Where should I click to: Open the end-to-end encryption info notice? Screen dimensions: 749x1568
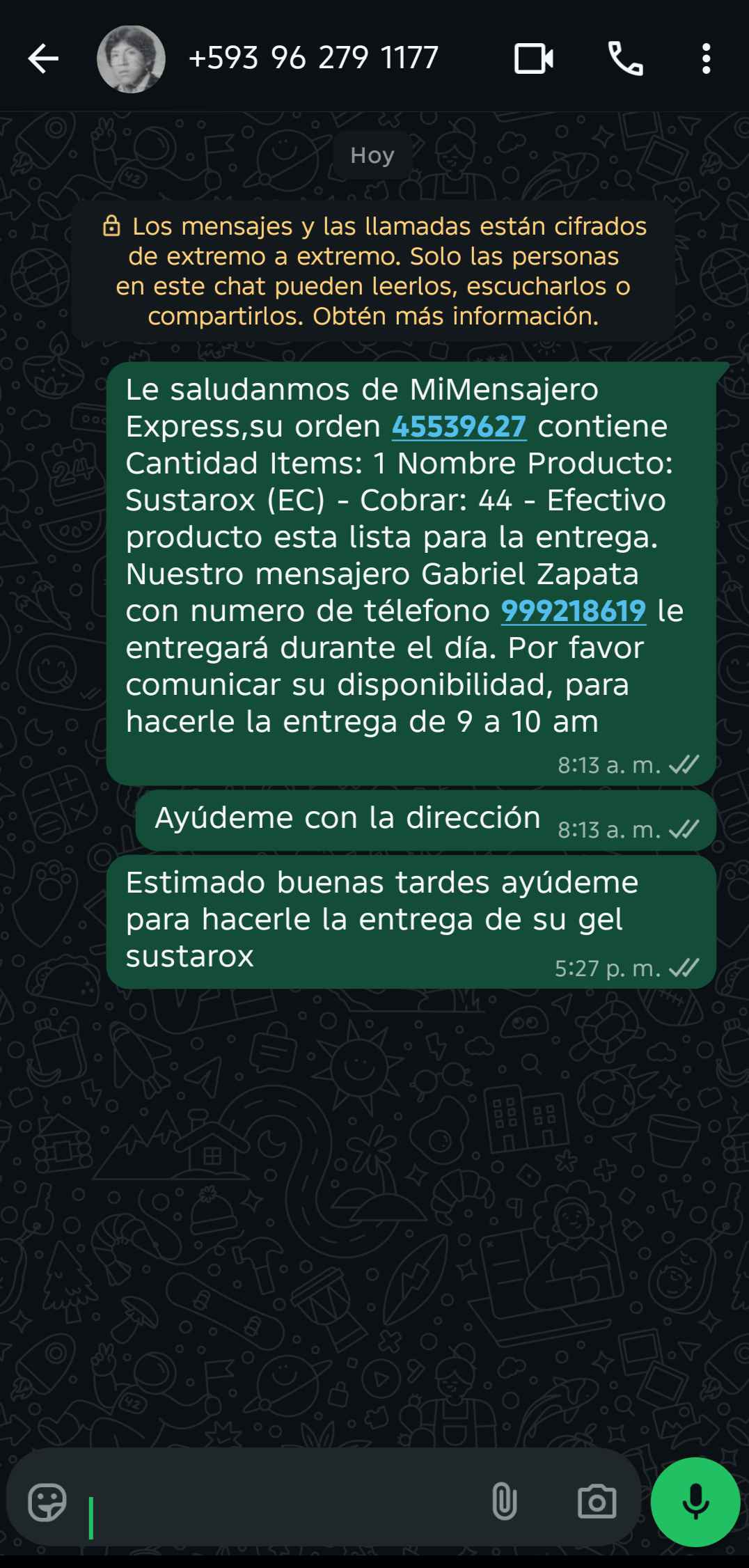(373, 271)
